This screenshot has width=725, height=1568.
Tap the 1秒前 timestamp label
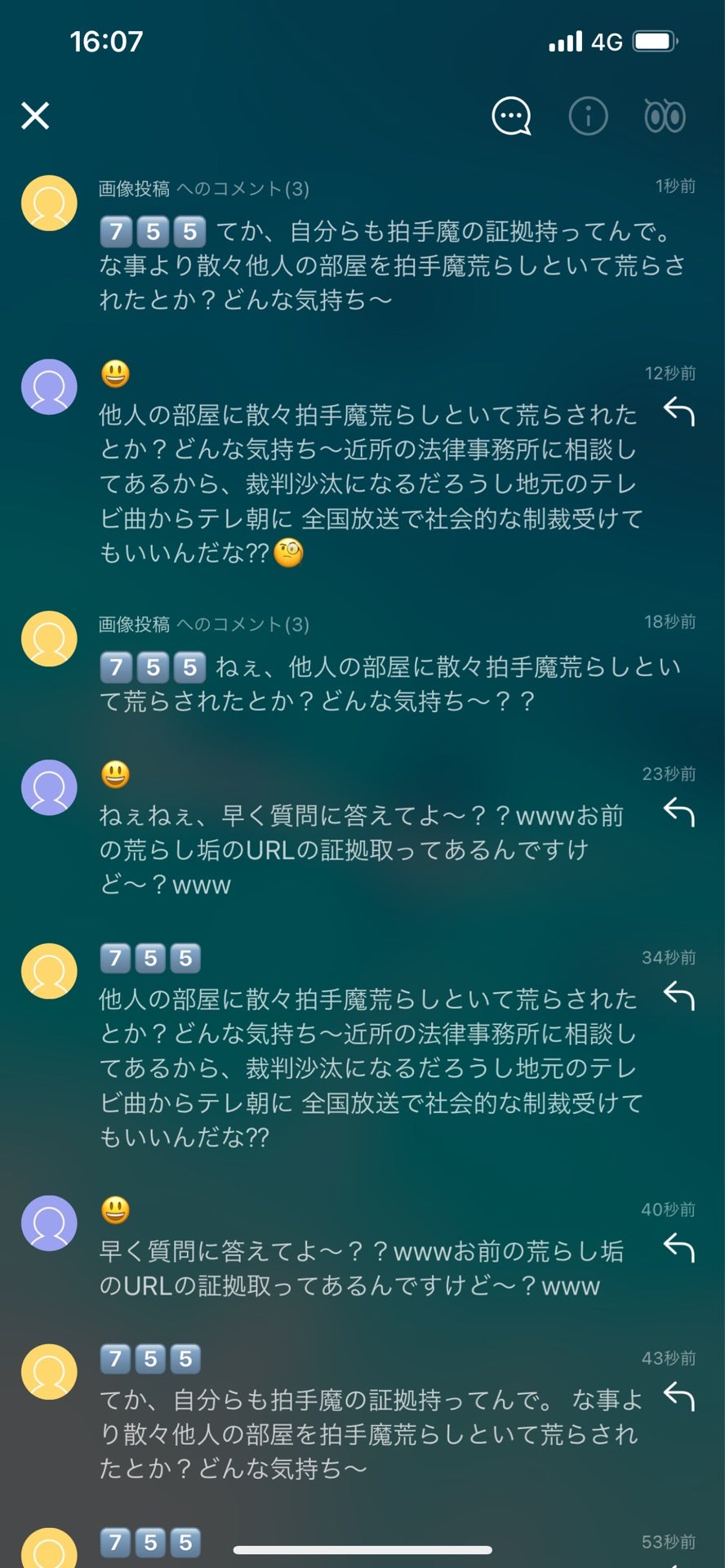click(x=674, y=186)
